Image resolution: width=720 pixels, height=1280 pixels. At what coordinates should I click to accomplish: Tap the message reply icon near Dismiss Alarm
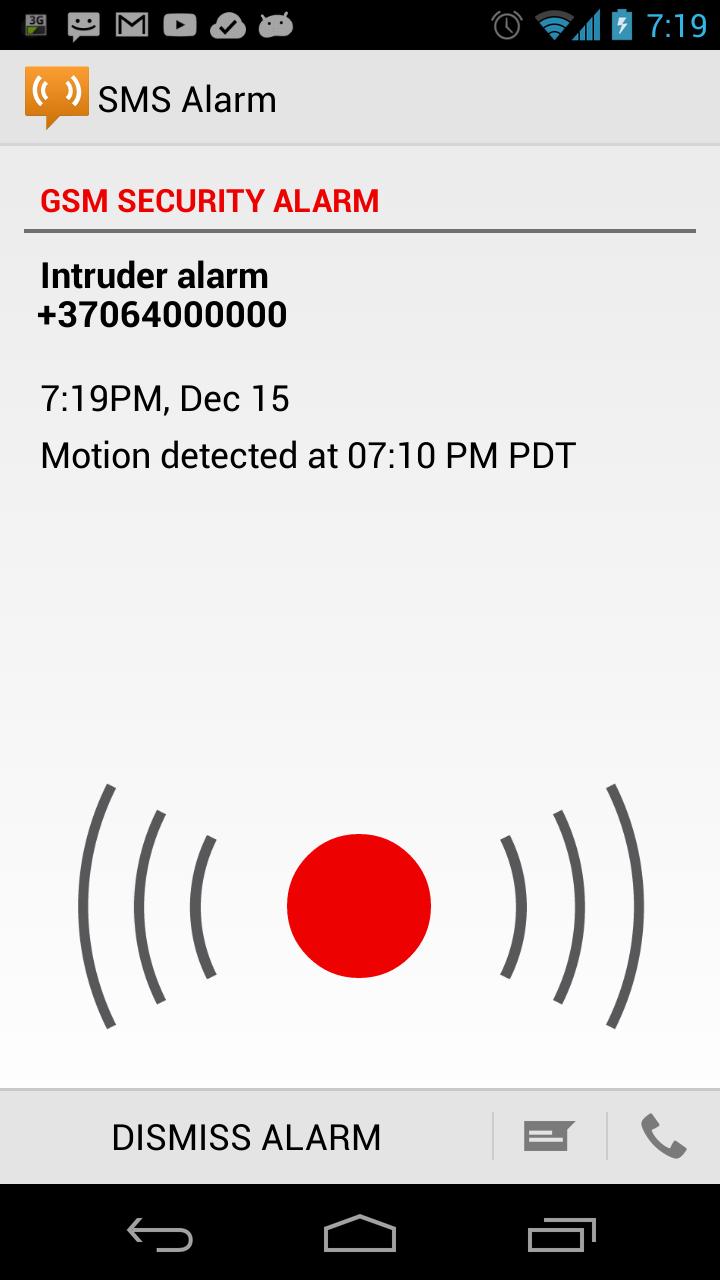point(549,1136)
